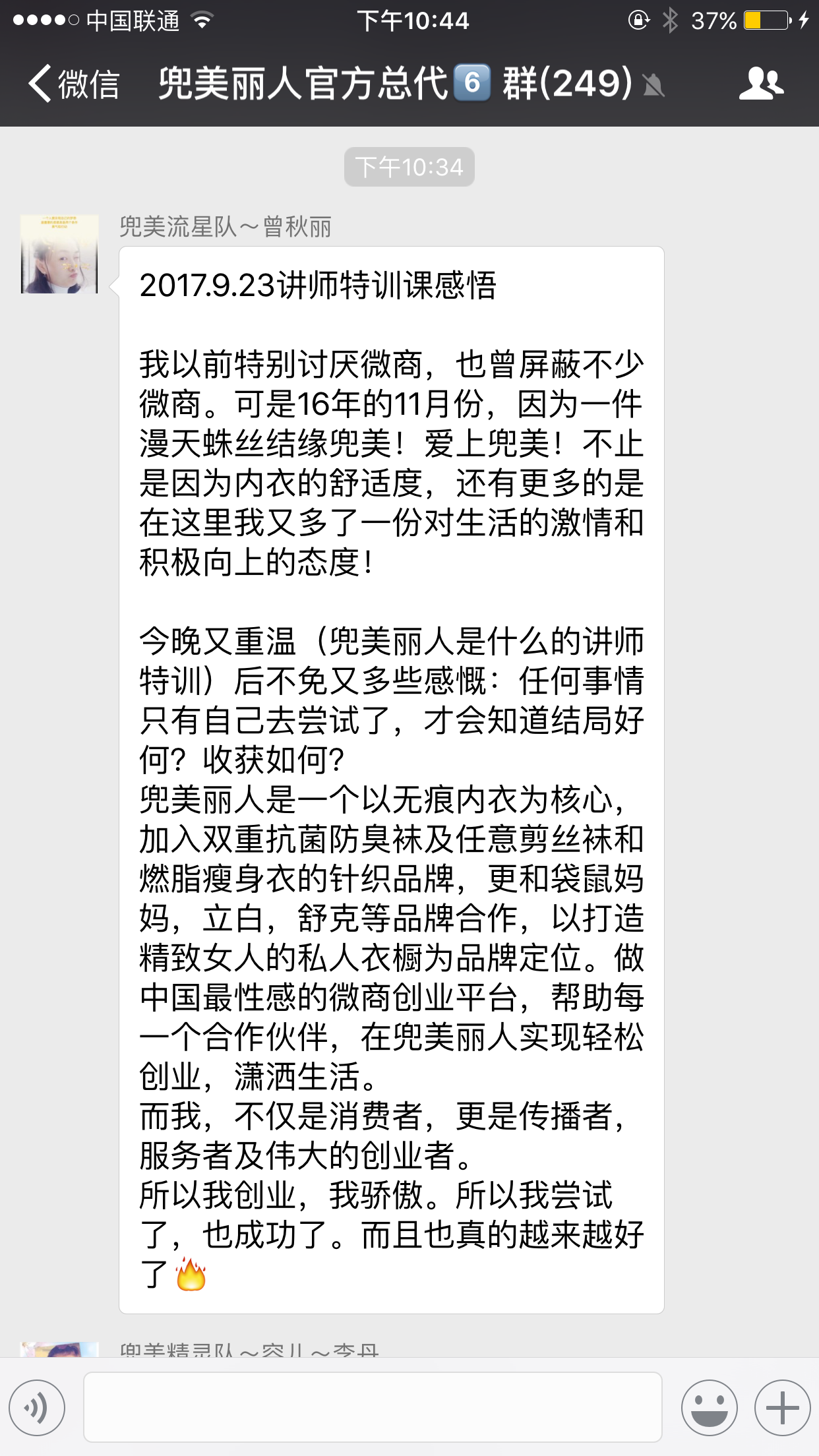Go back to the 微信 chat list
The height and width of the screenshot is (1456, 819).
73,84
